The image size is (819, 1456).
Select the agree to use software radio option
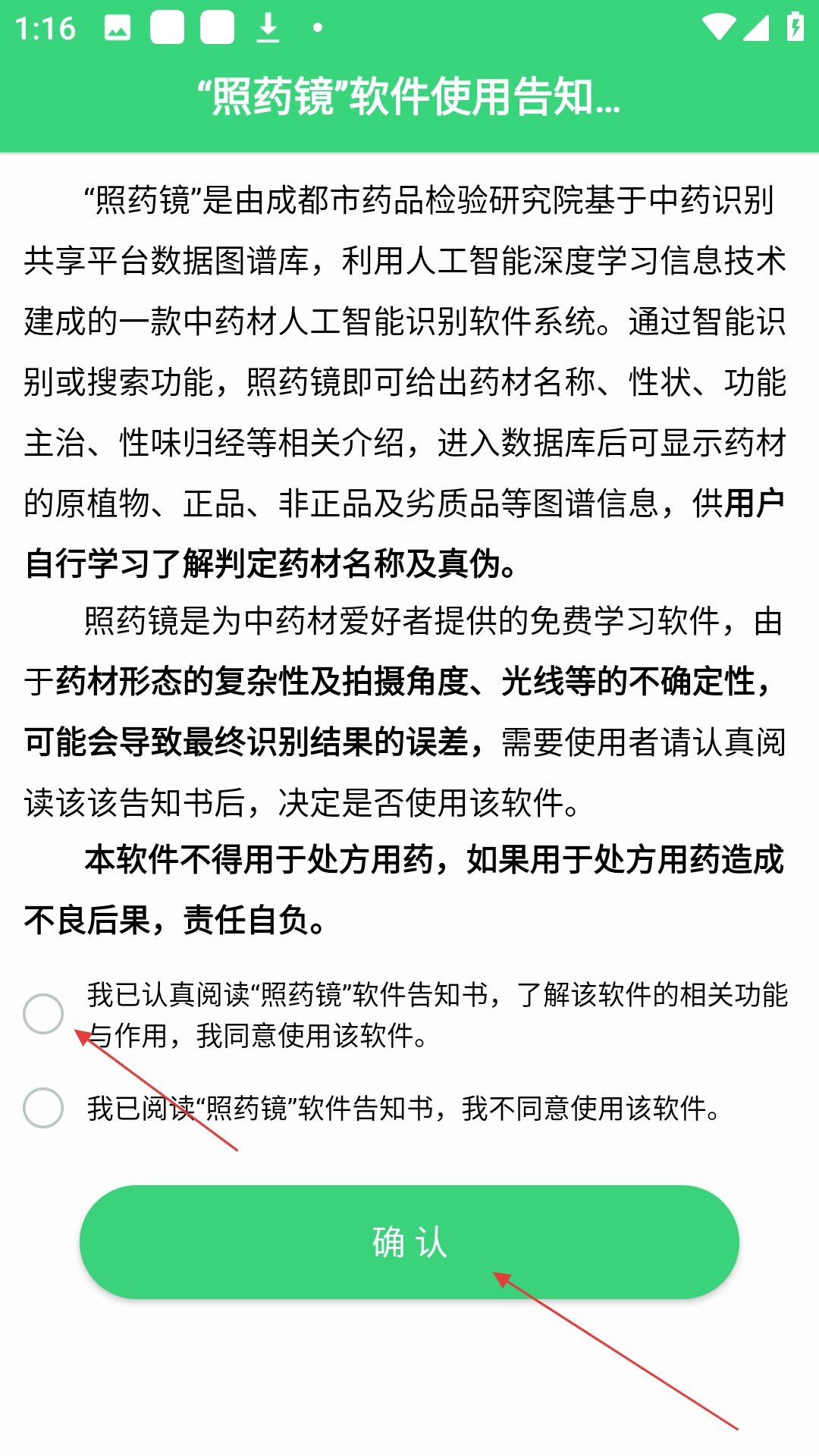(43, 1014)
